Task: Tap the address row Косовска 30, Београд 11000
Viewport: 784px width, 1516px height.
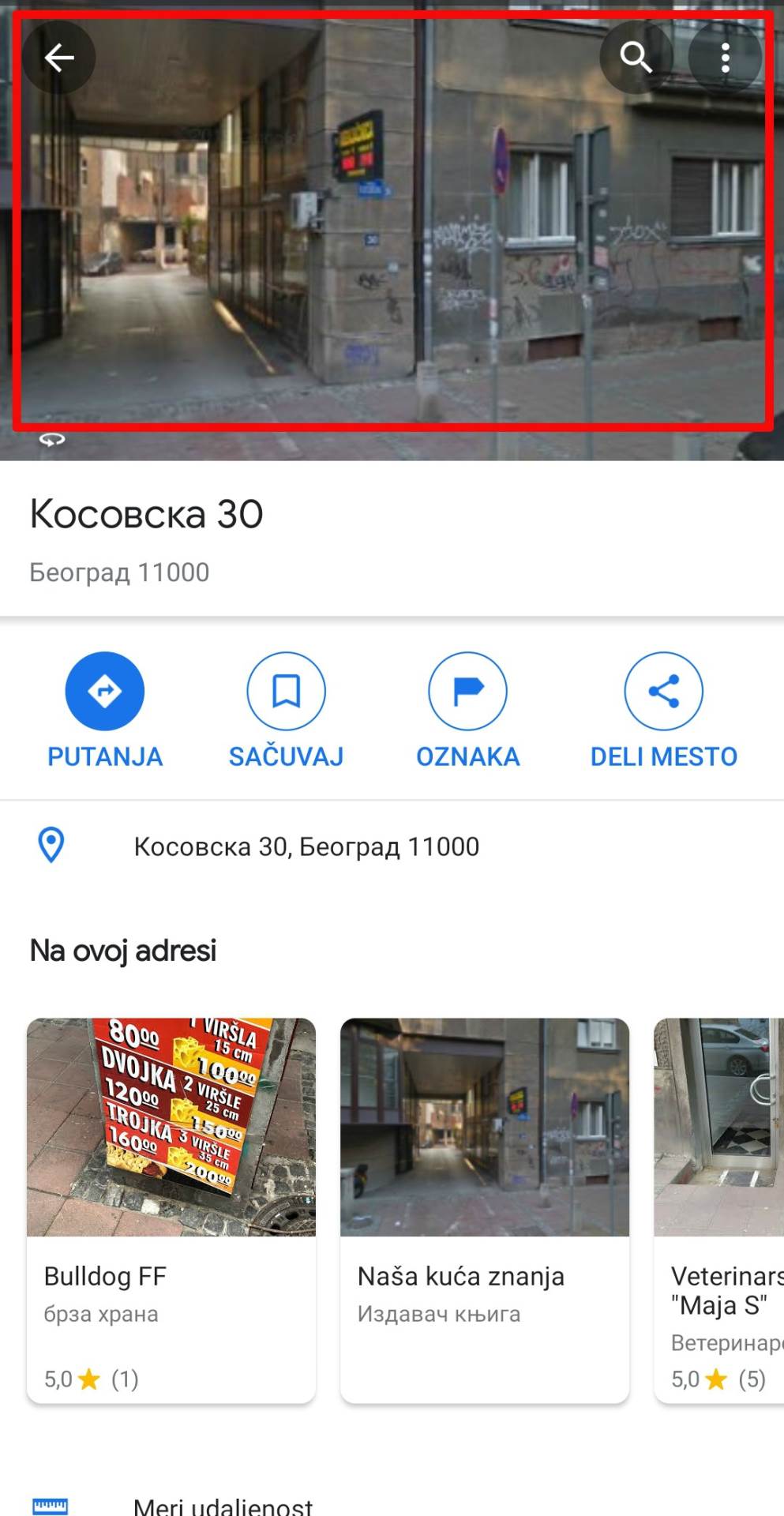Action: pos(306,846)
